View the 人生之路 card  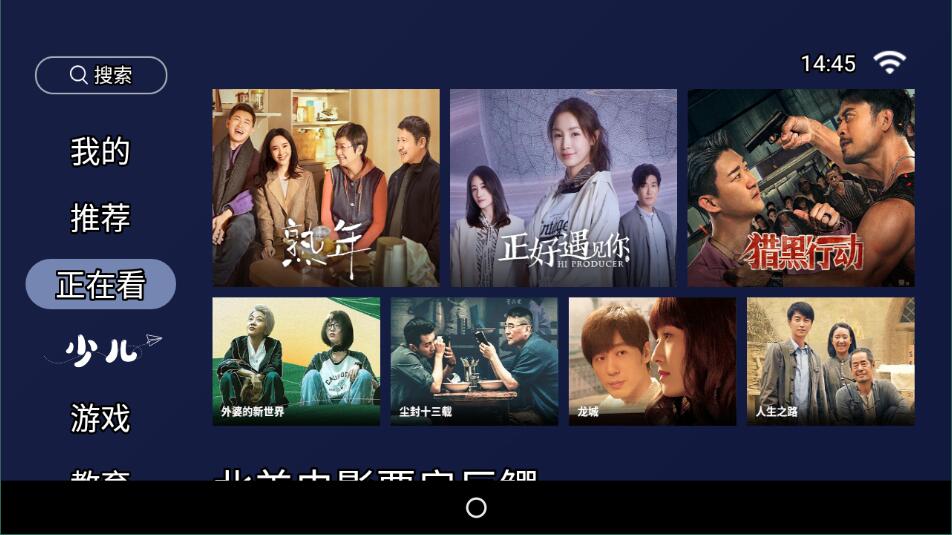point(830,361)
